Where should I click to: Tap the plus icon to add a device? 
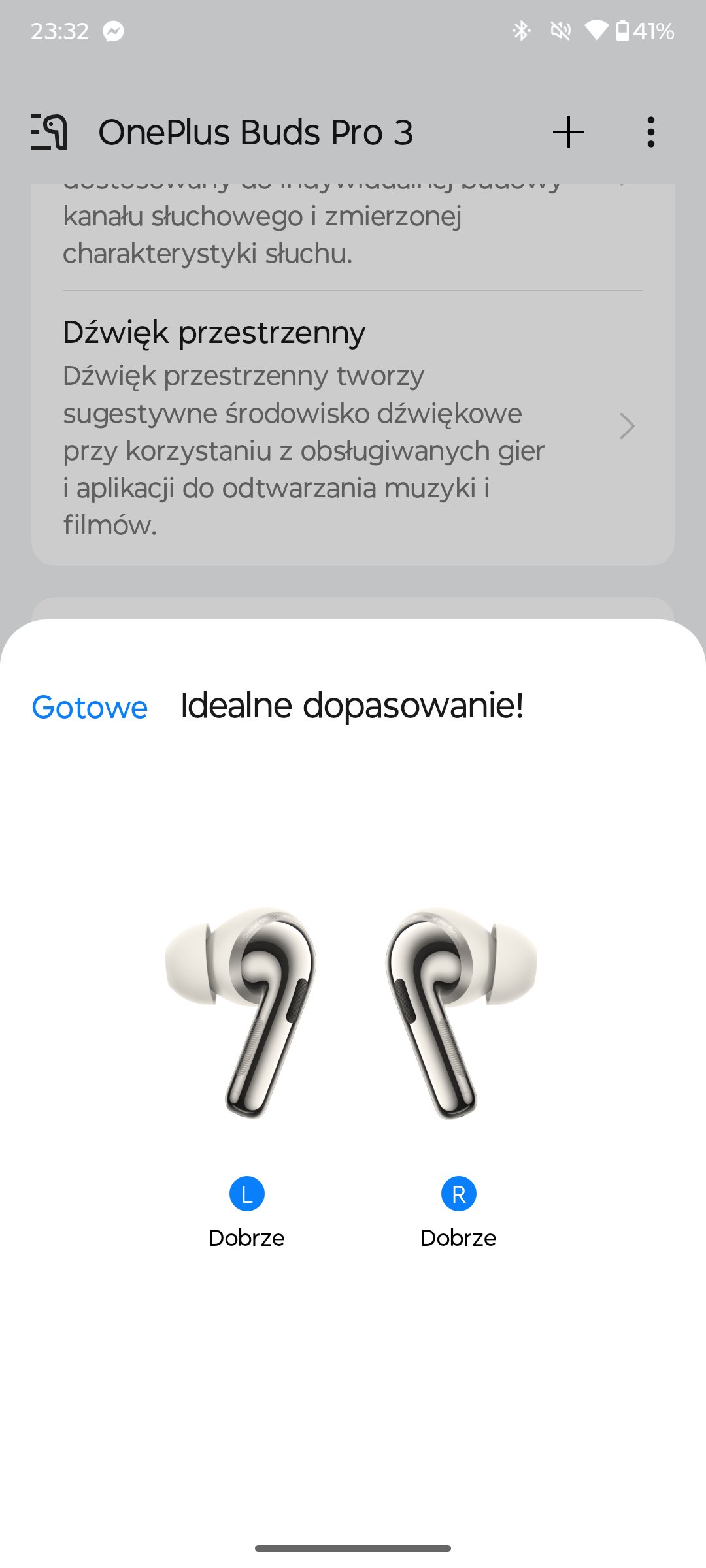click(569, 133)
